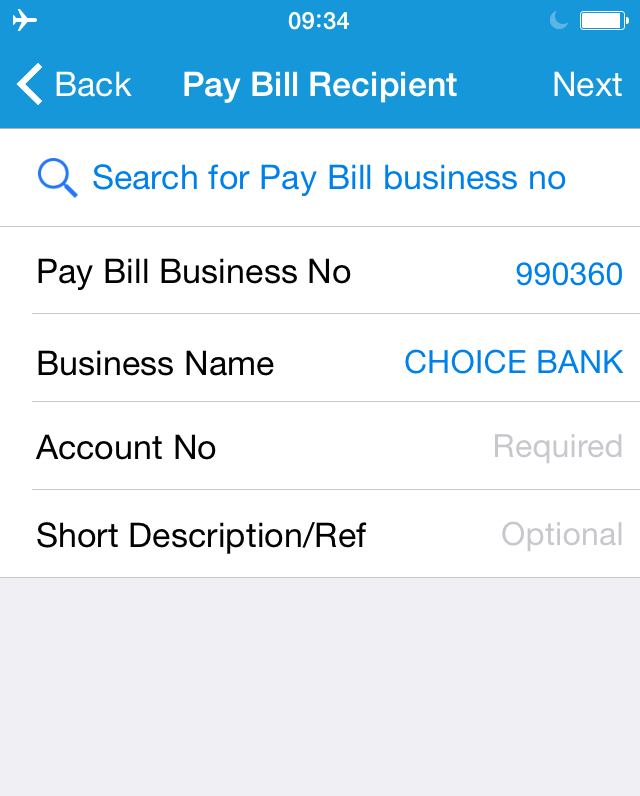Image resolution: width=640 pixels, height=796 pixels.
Task: Tap Next to continue payment
Action: [x=587, y=85]
